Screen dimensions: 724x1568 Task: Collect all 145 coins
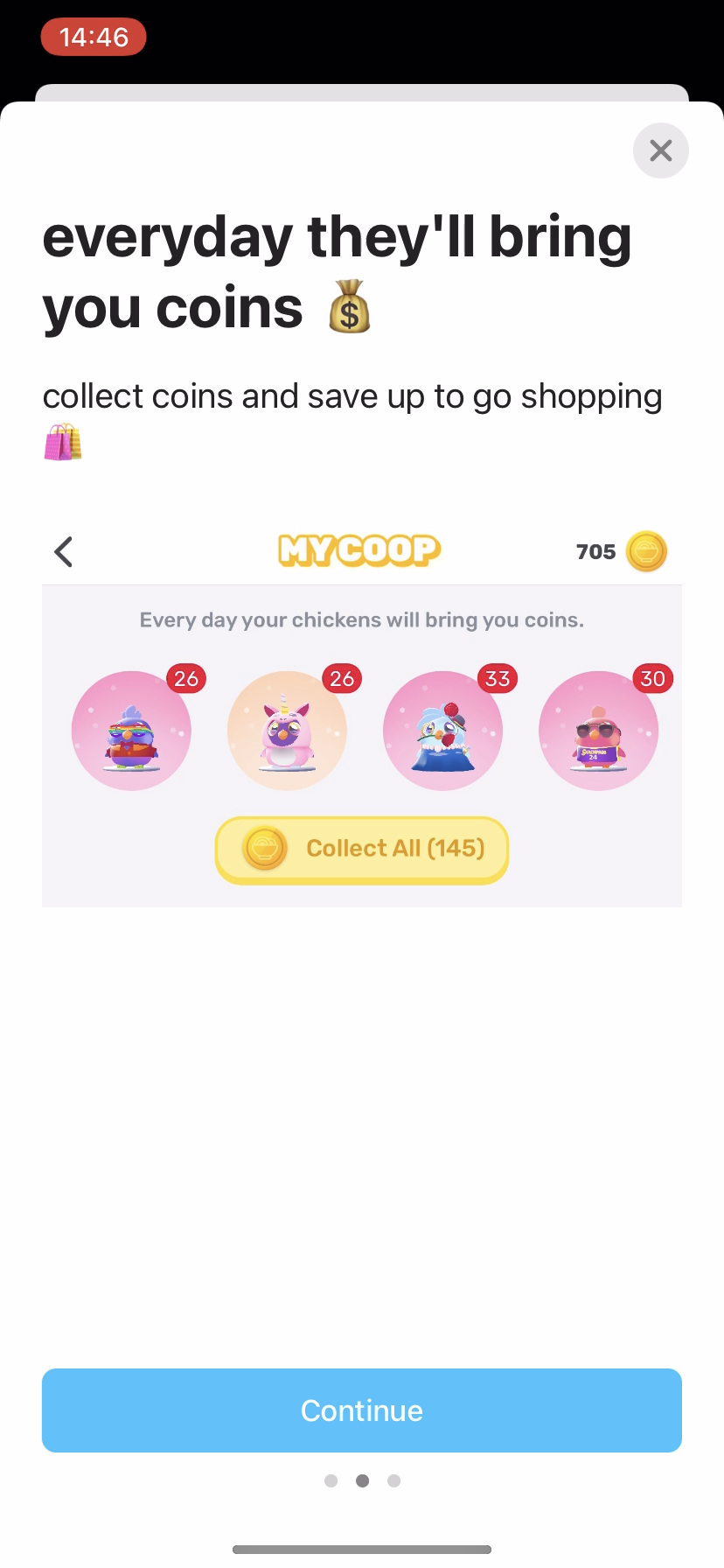tap(361, 848)
